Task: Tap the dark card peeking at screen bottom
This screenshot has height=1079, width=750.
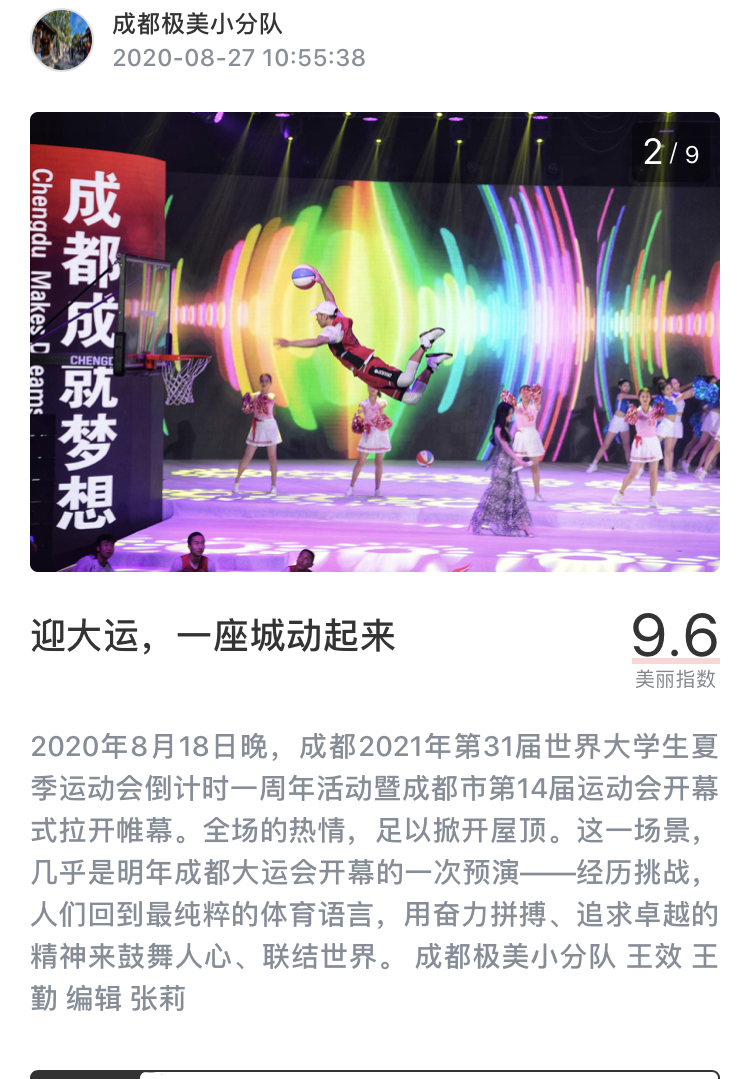Action: pos(375,1070)
